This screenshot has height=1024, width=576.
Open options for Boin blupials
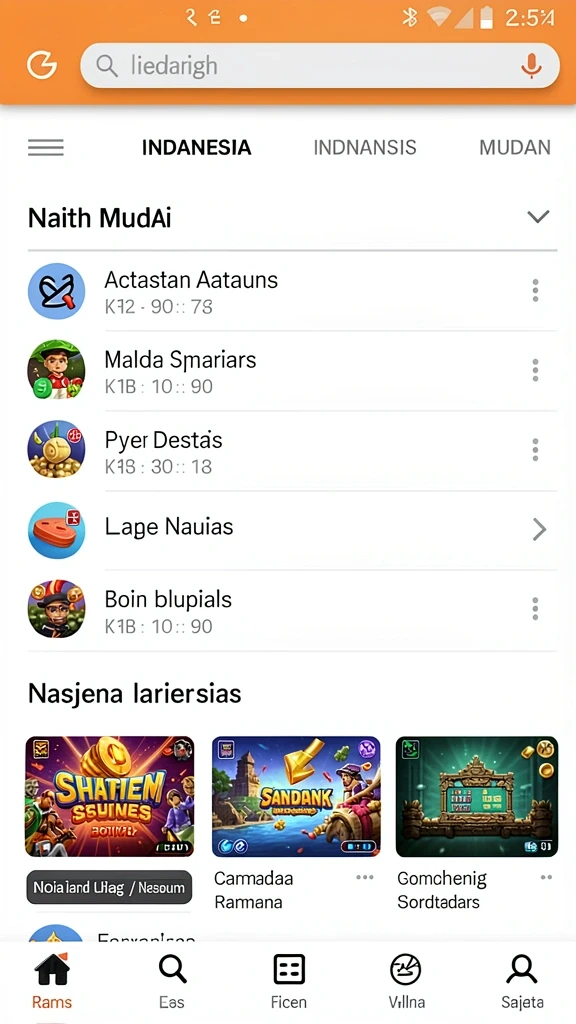pos(535,609)
